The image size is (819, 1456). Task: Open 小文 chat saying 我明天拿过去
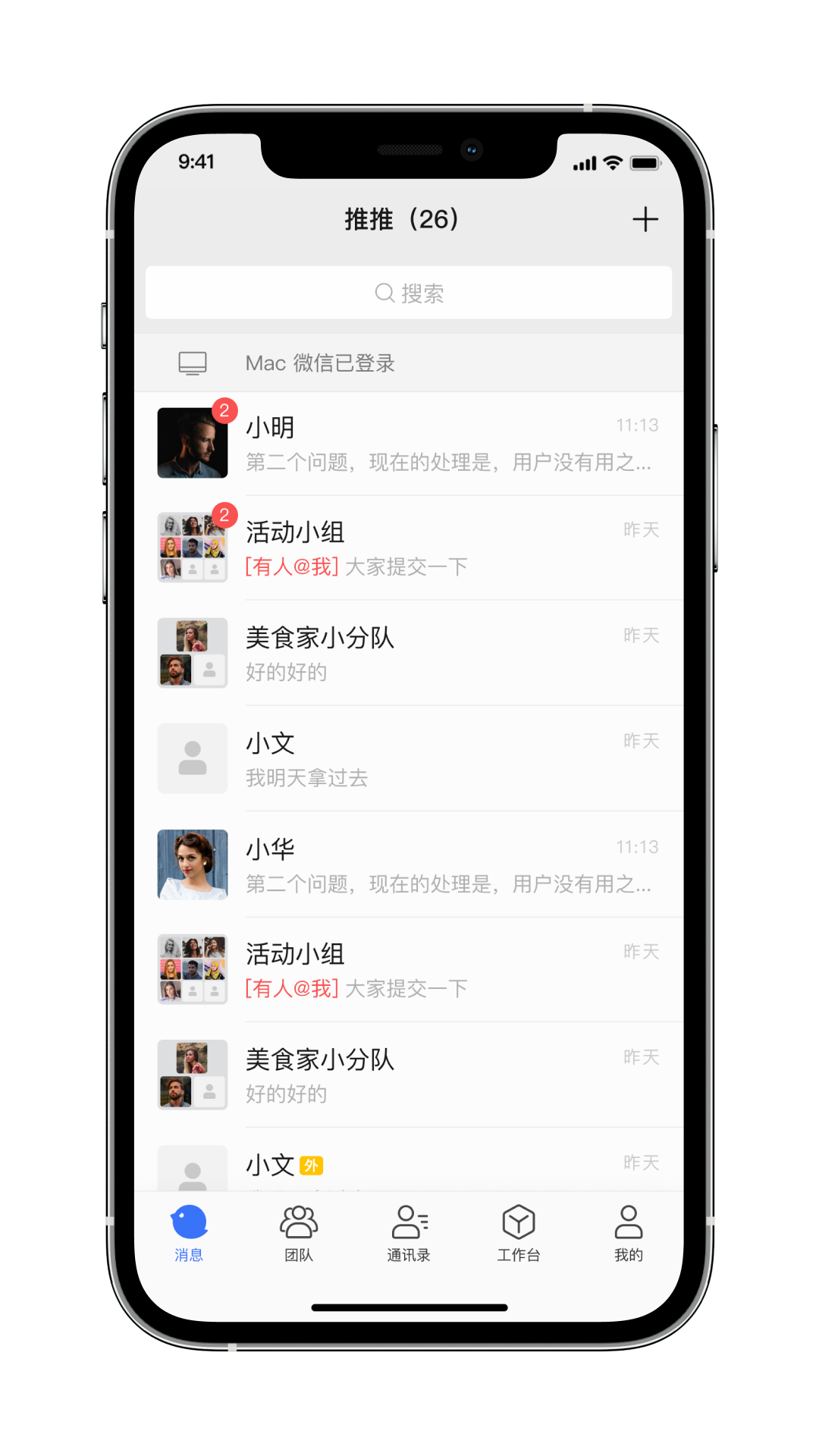pyautogui.click(x=409, y=759)
